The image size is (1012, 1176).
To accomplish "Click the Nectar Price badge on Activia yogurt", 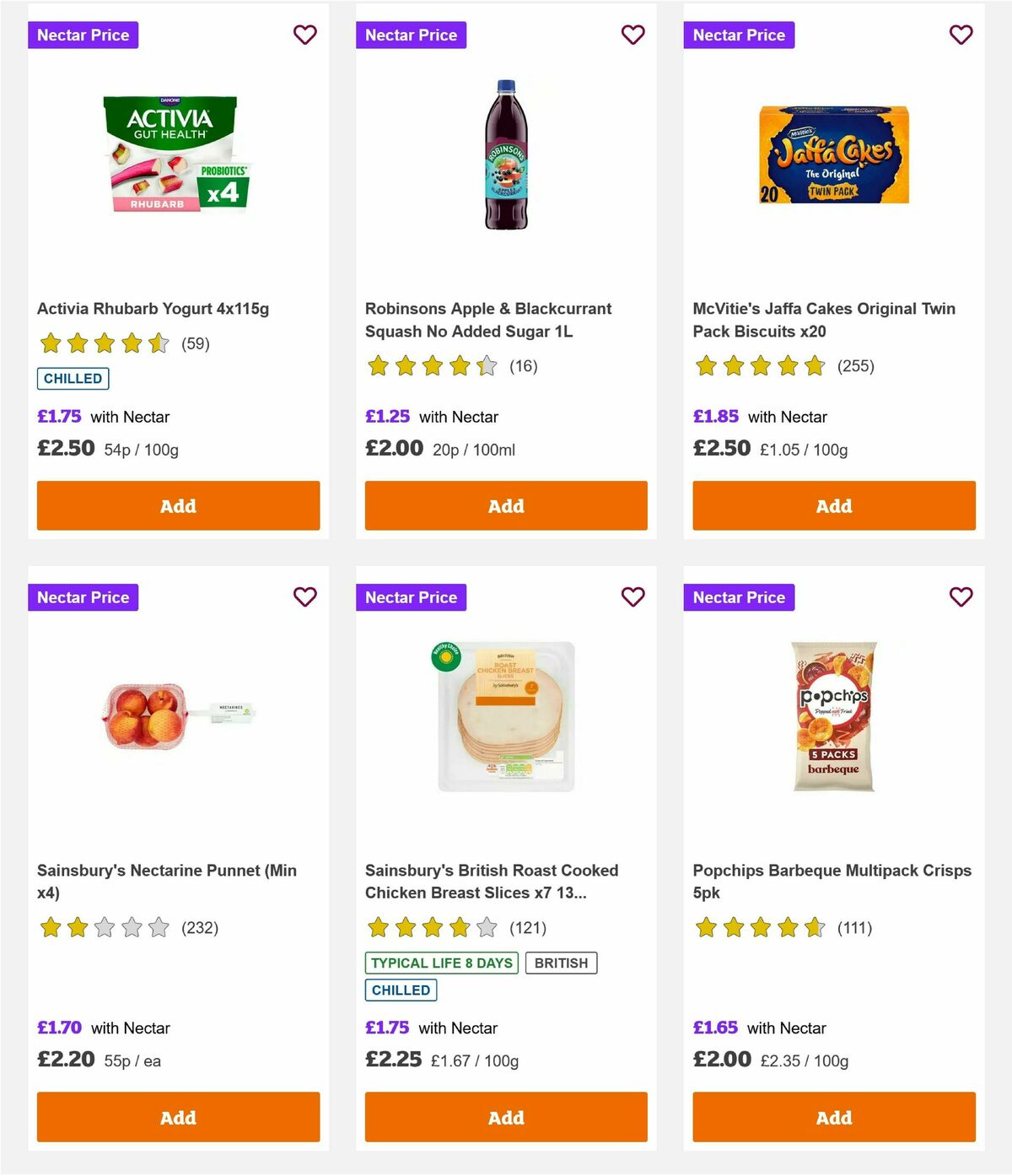I will [83, 35].
